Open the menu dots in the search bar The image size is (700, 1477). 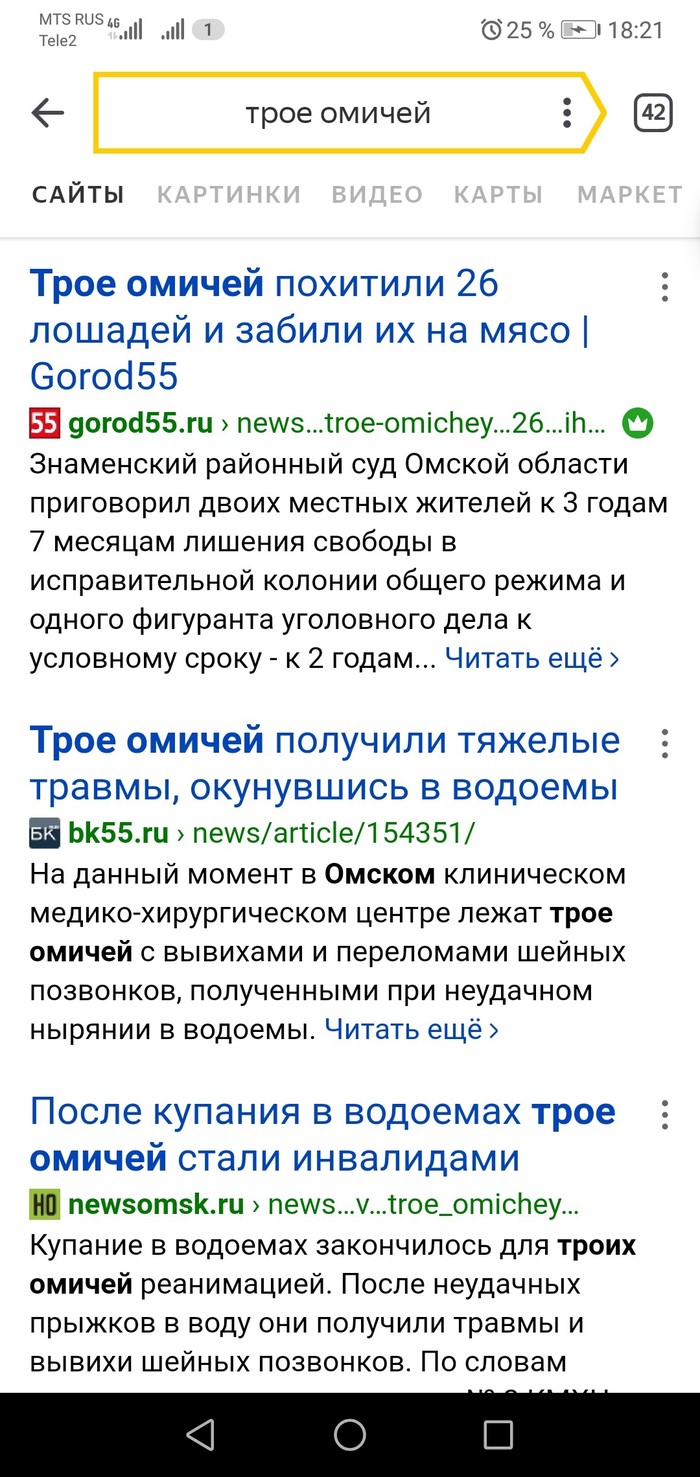[x=566, y=113]
